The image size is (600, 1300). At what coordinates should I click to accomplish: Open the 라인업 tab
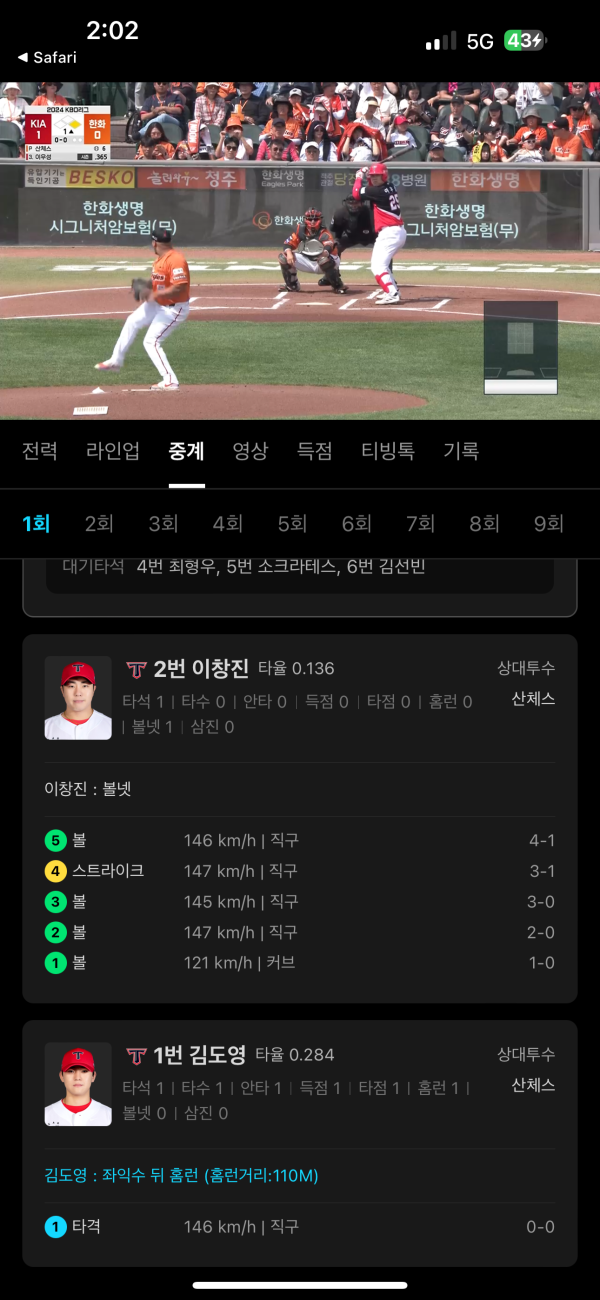[x=113, y=451]
